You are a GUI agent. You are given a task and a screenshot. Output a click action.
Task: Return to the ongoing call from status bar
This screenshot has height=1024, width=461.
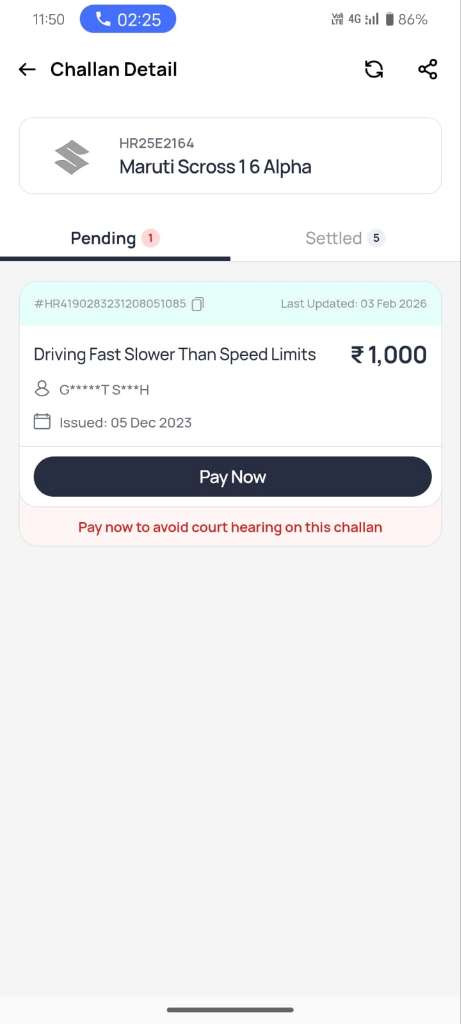tap(128, 20)
